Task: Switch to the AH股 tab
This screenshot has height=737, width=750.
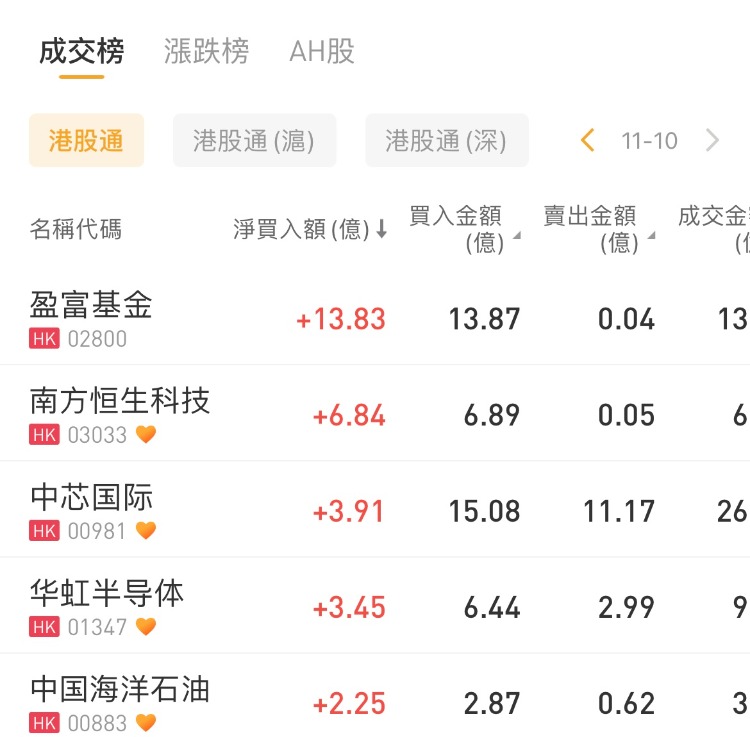Action: (322, 51)
